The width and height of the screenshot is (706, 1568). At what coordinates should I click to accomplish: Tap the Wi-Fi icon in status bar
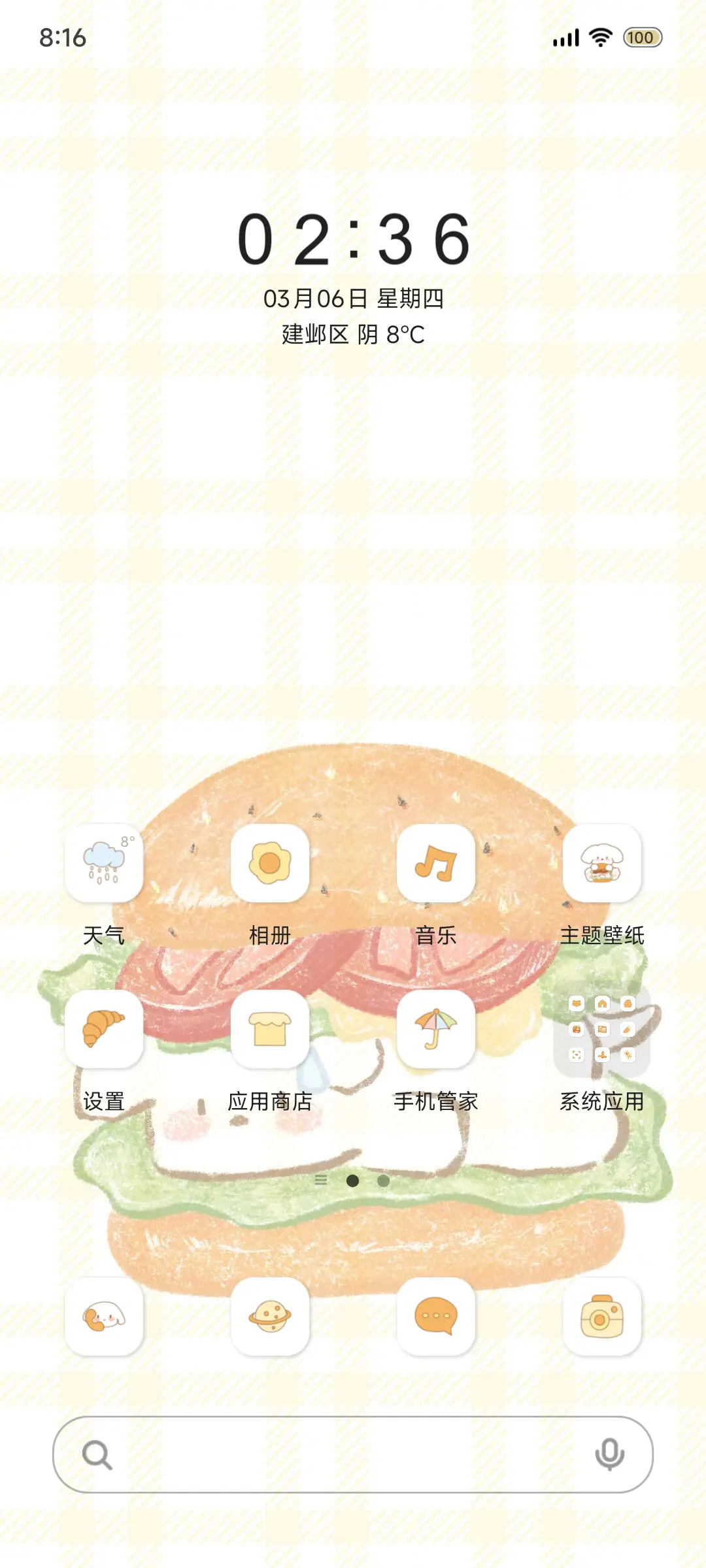click(x=600, y=37)
